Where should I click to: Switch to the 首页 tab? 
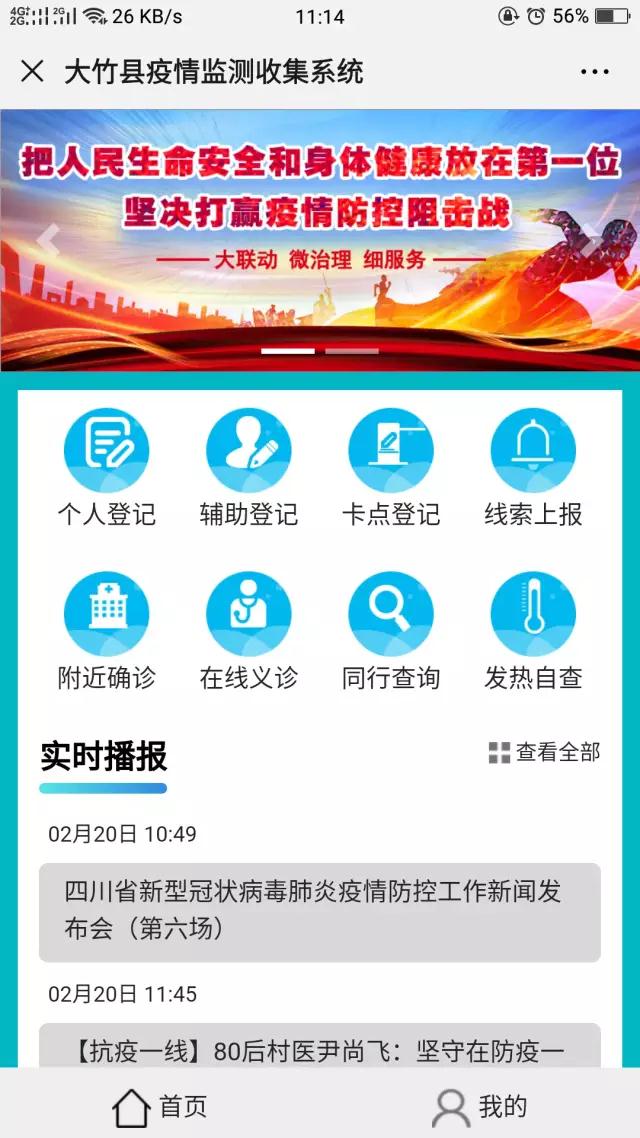[x=160, y=1107]
